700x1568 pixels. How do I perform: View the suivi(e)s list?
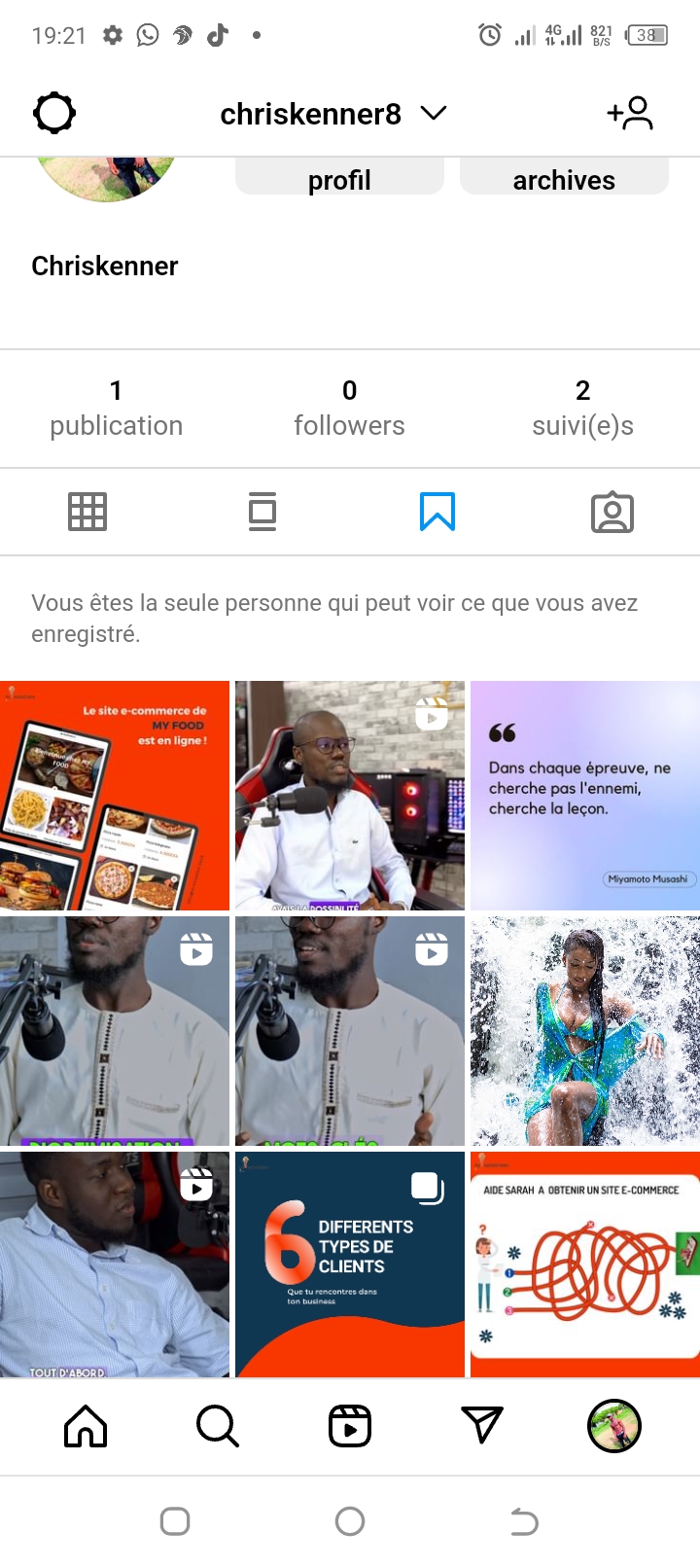582,408
